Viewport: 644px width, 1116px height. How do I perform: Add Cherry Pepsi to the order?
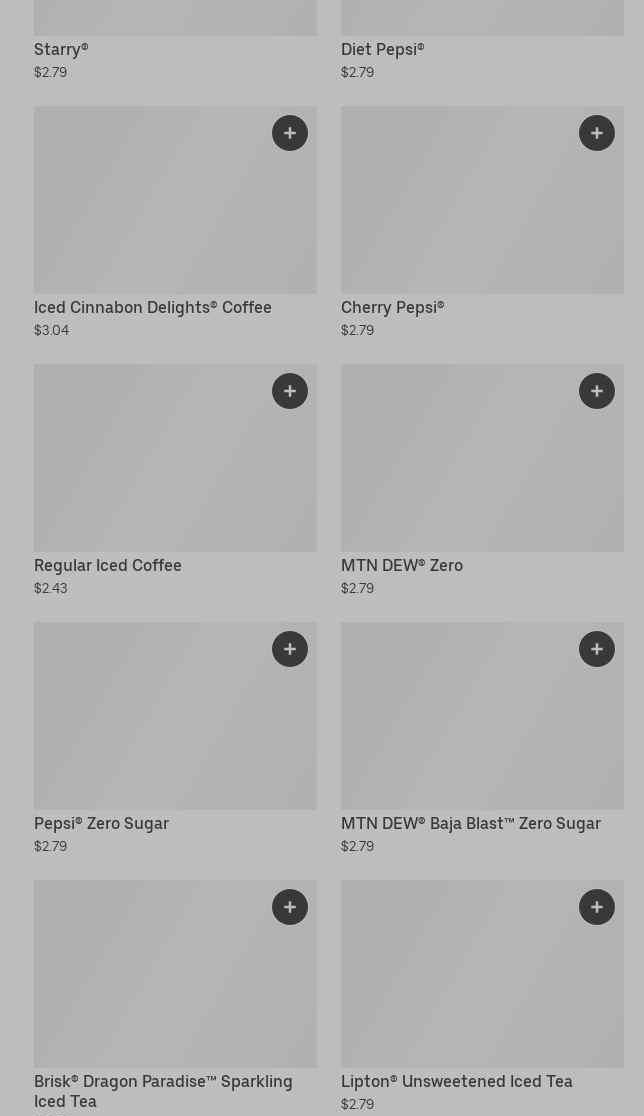click(x=597, y=133)
